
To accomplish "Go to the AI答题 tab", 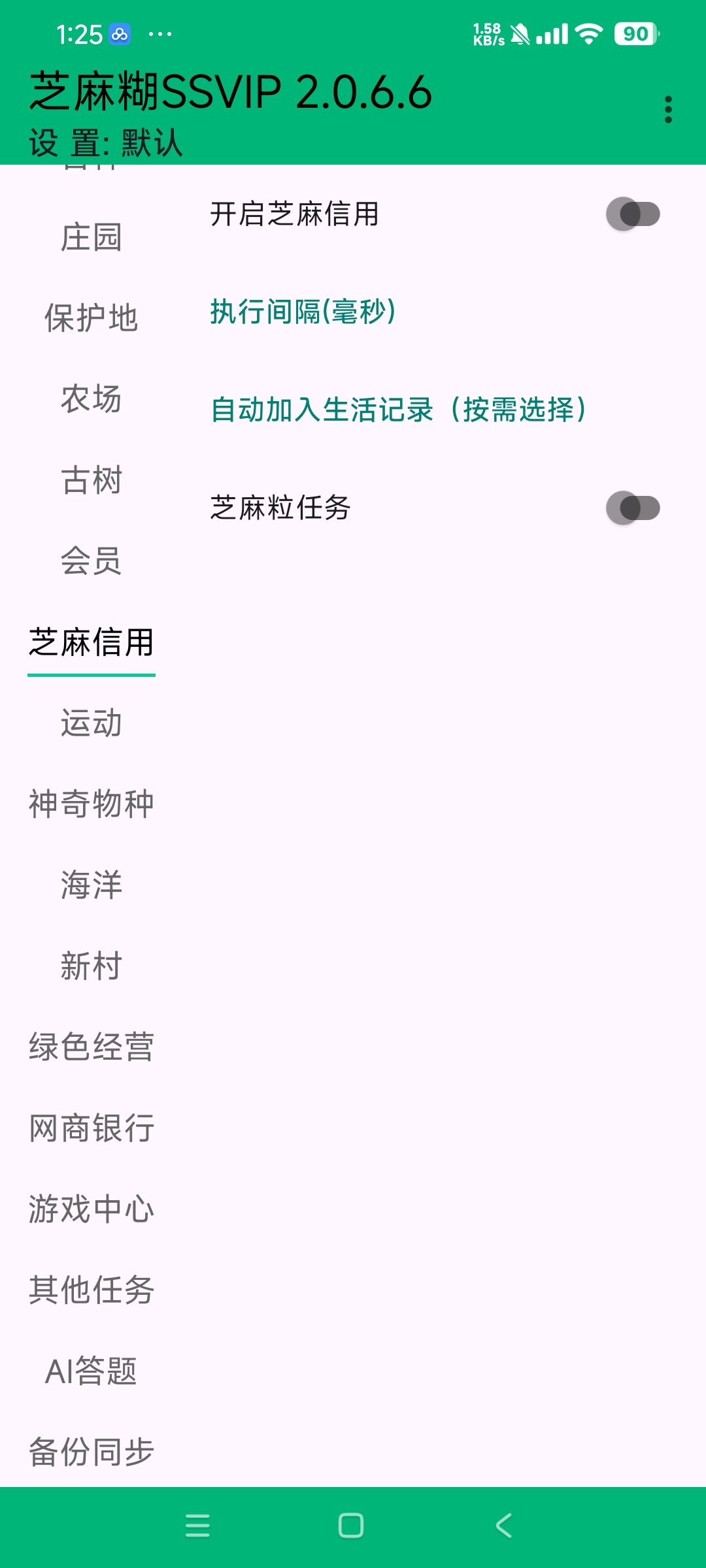I will (92, 1371).
